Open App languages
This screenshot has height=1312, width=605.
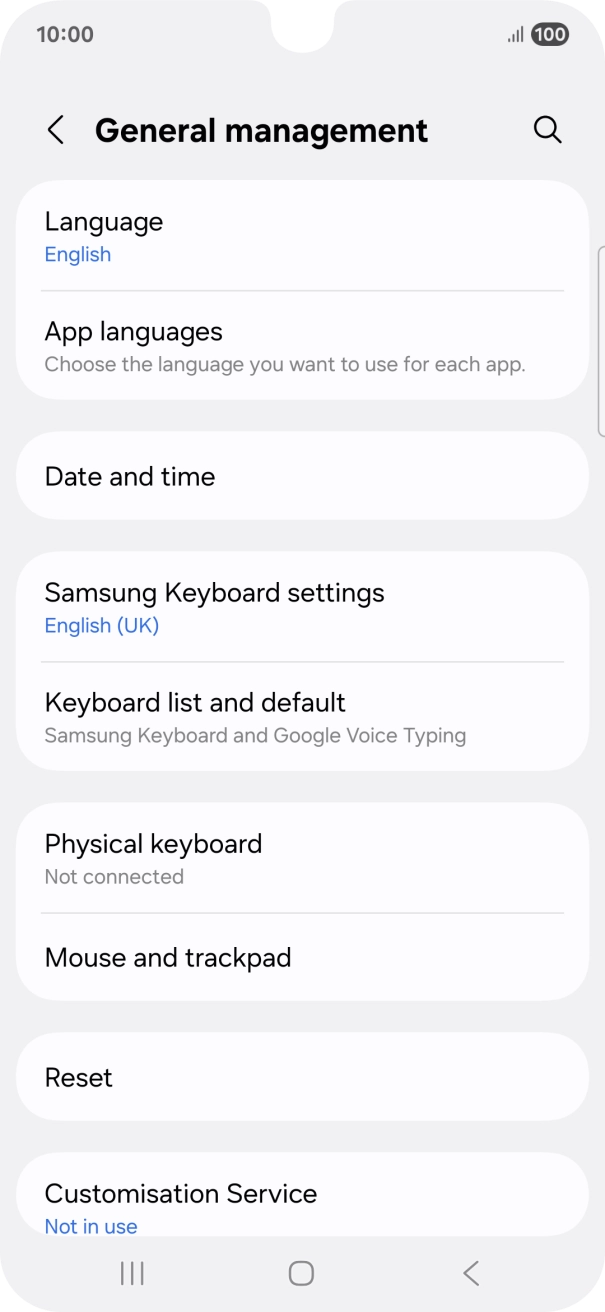point(302,346)
